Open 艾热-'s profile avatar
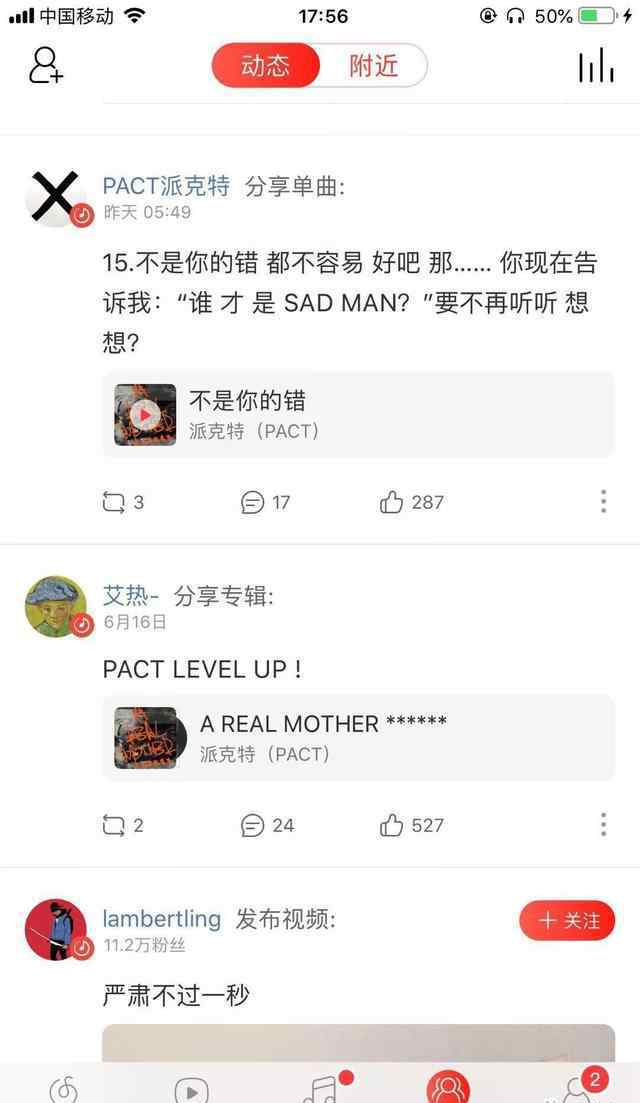This screenshot has height=1103, width=640. point(56,606)
